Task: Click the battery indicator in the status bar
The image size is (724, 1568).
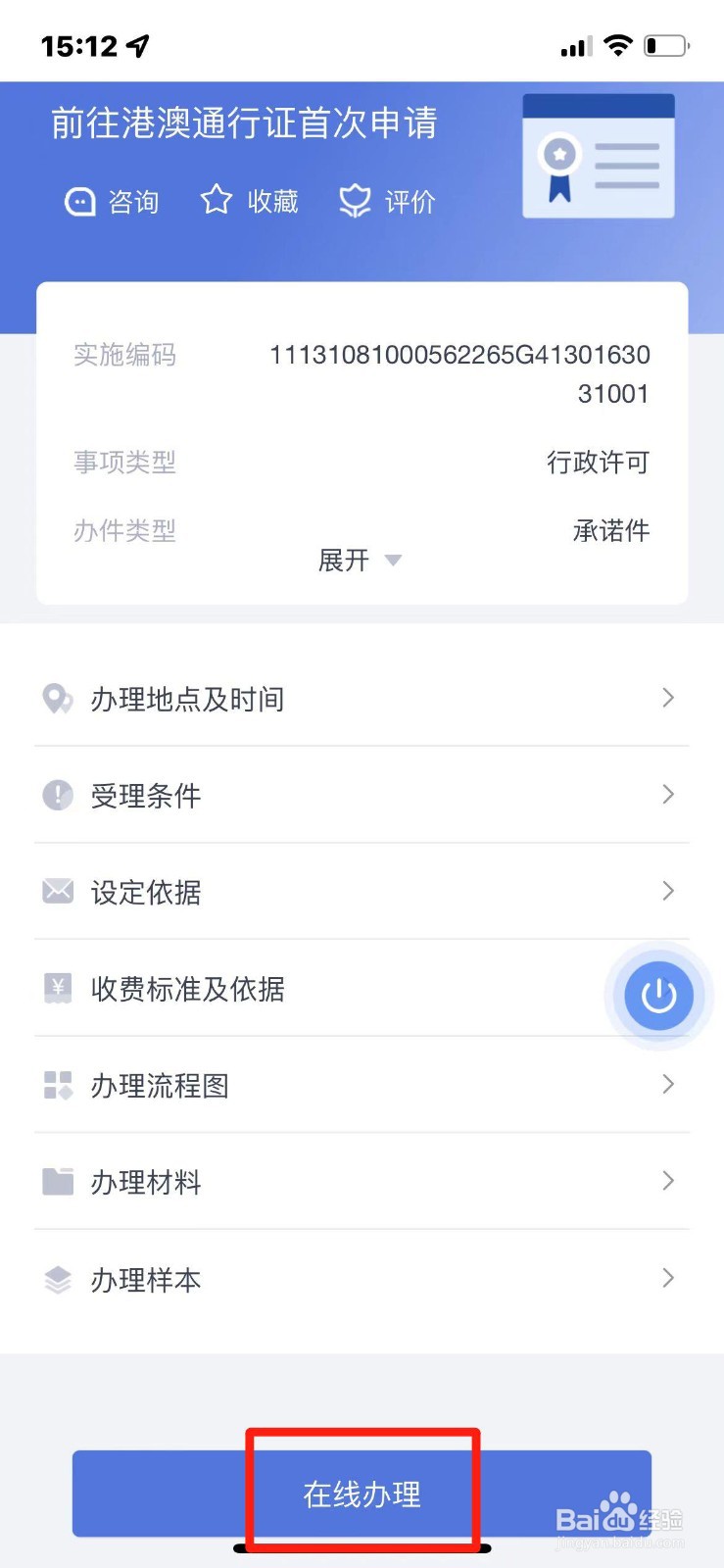Action: [665, 43]
